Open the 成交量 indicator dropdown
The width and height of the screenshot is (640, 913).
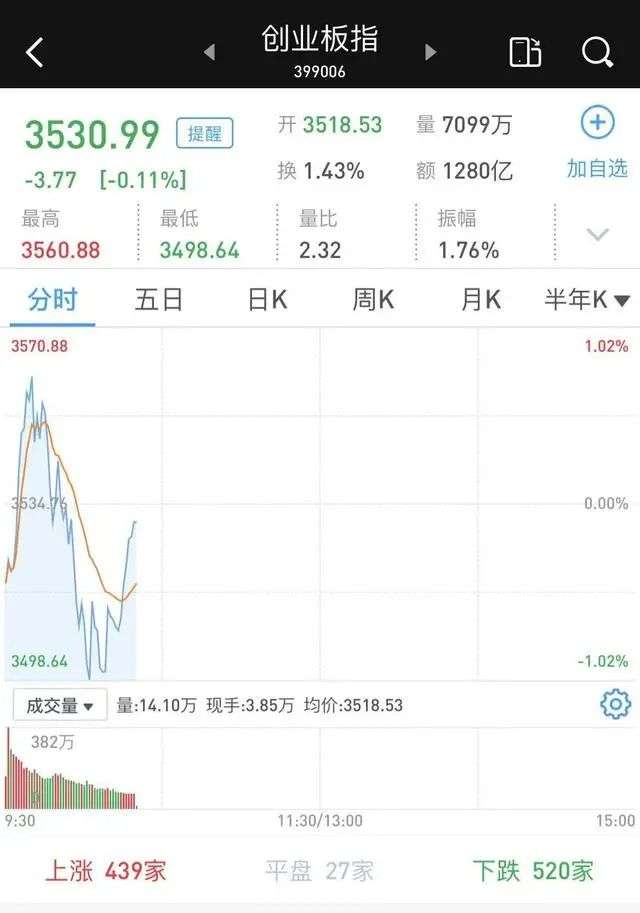pos(60,705)
